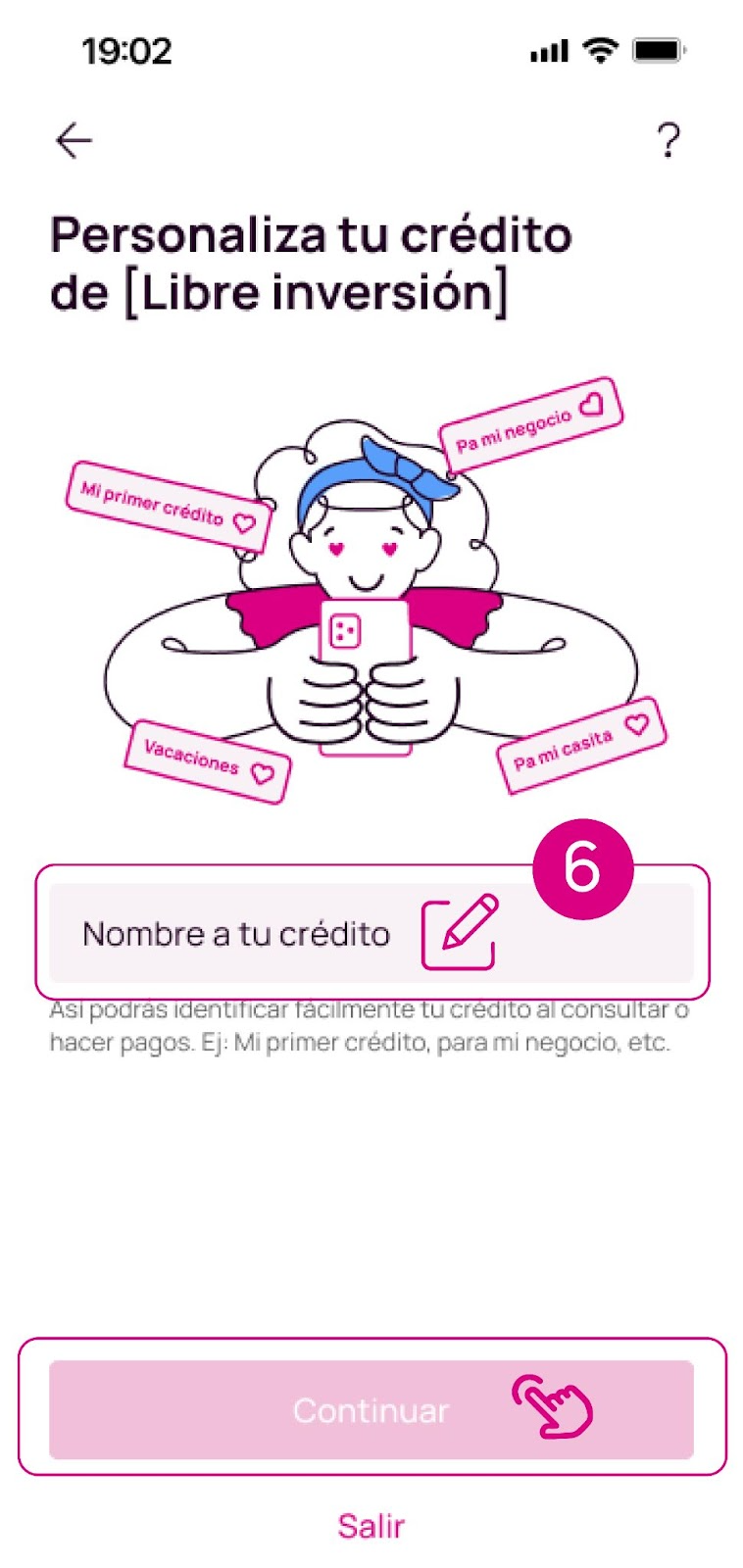The height and width of the screenshot is (1568, 743).
Task: Tap the time display showing 19:02
Action: click(128, 50)
